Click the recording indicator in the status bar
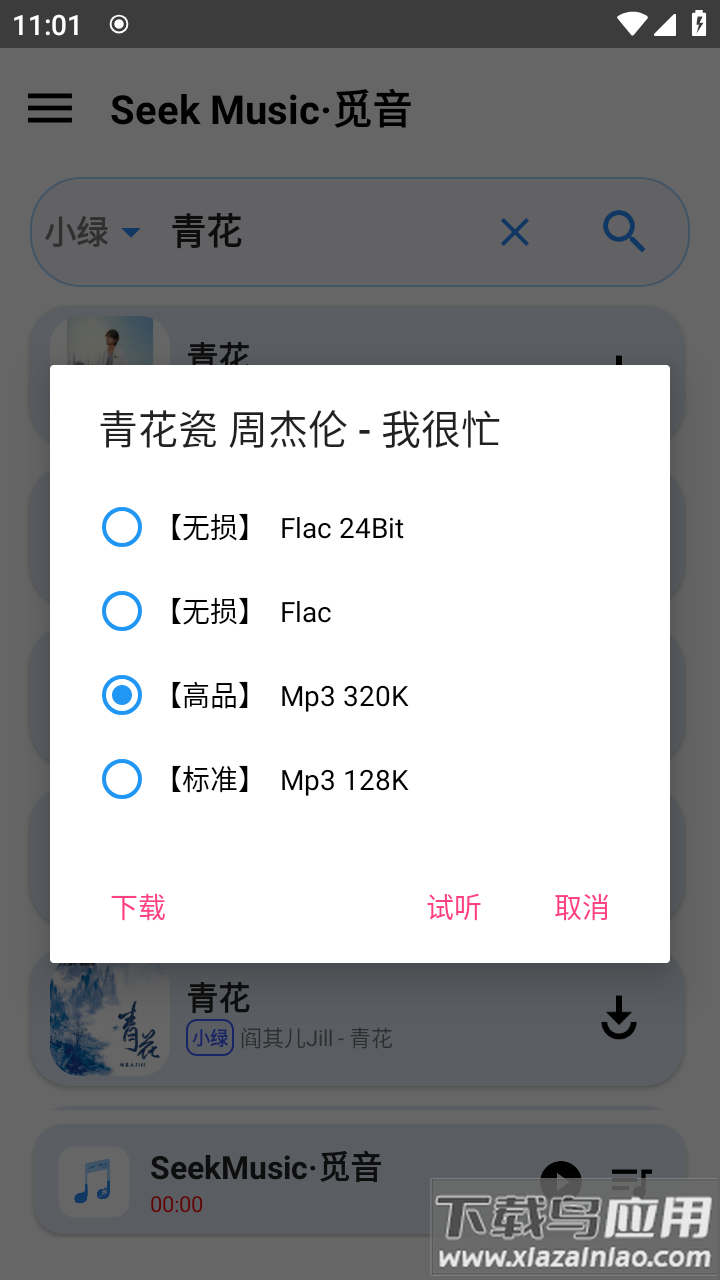Screen dimensions: 720x1280 (x=120, y=24)
